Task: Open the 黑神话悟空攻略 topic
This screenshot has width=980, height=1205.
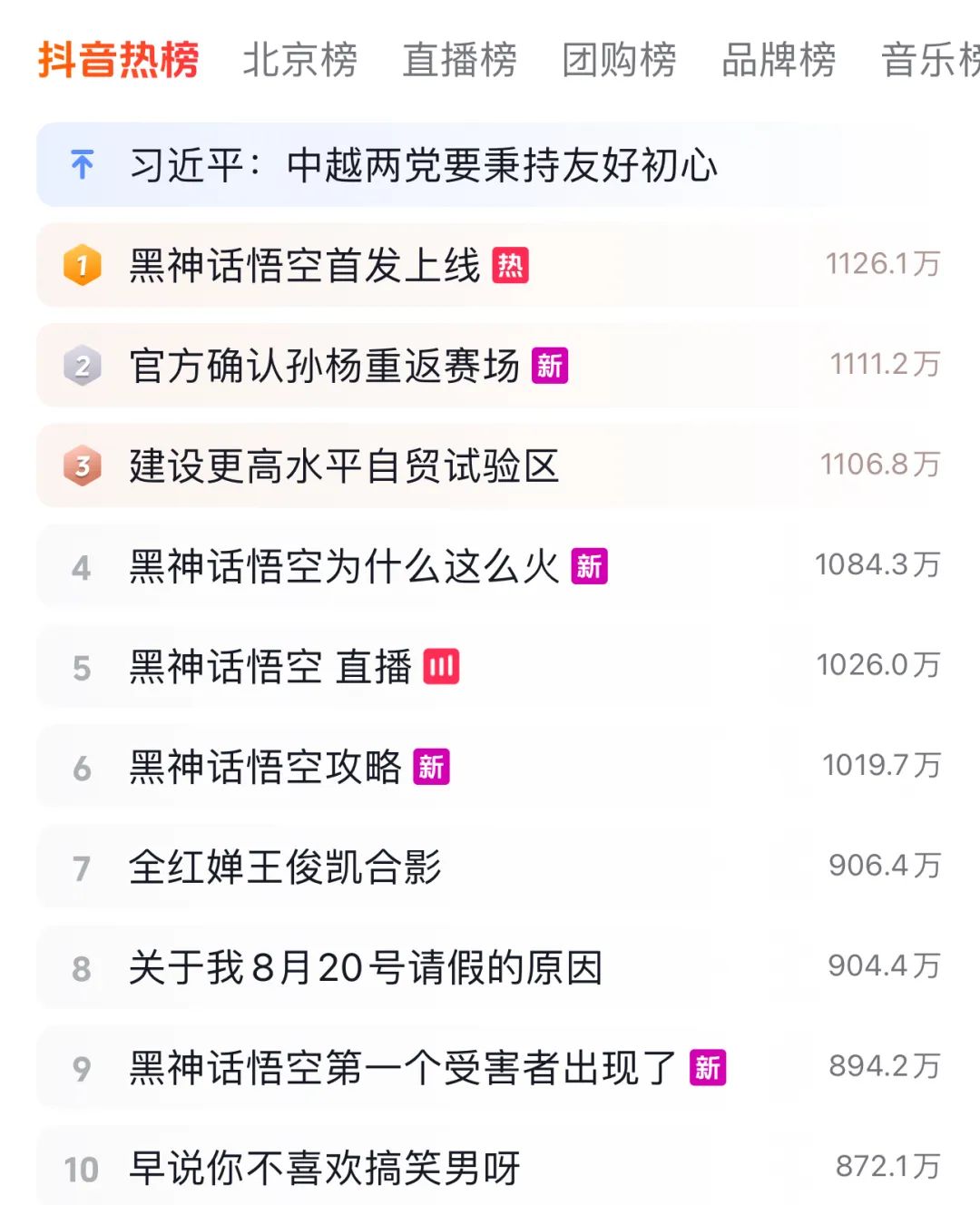Action: [x=265, y=768]
